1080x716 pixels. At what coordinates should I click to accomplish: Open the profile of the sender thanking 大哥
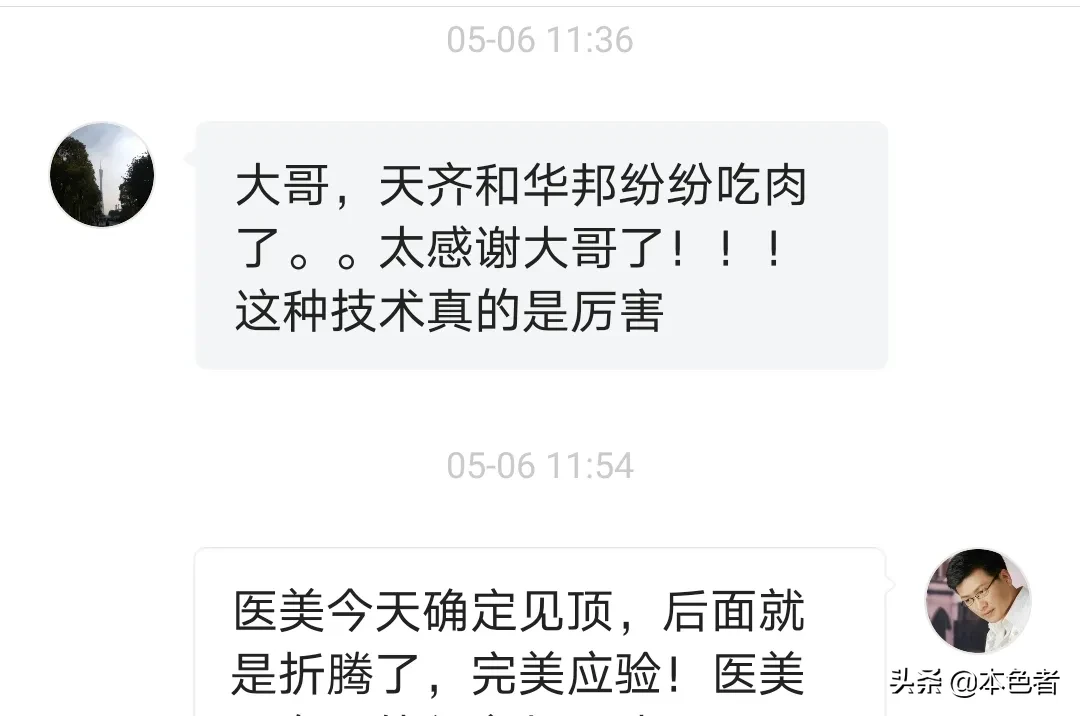101,175
